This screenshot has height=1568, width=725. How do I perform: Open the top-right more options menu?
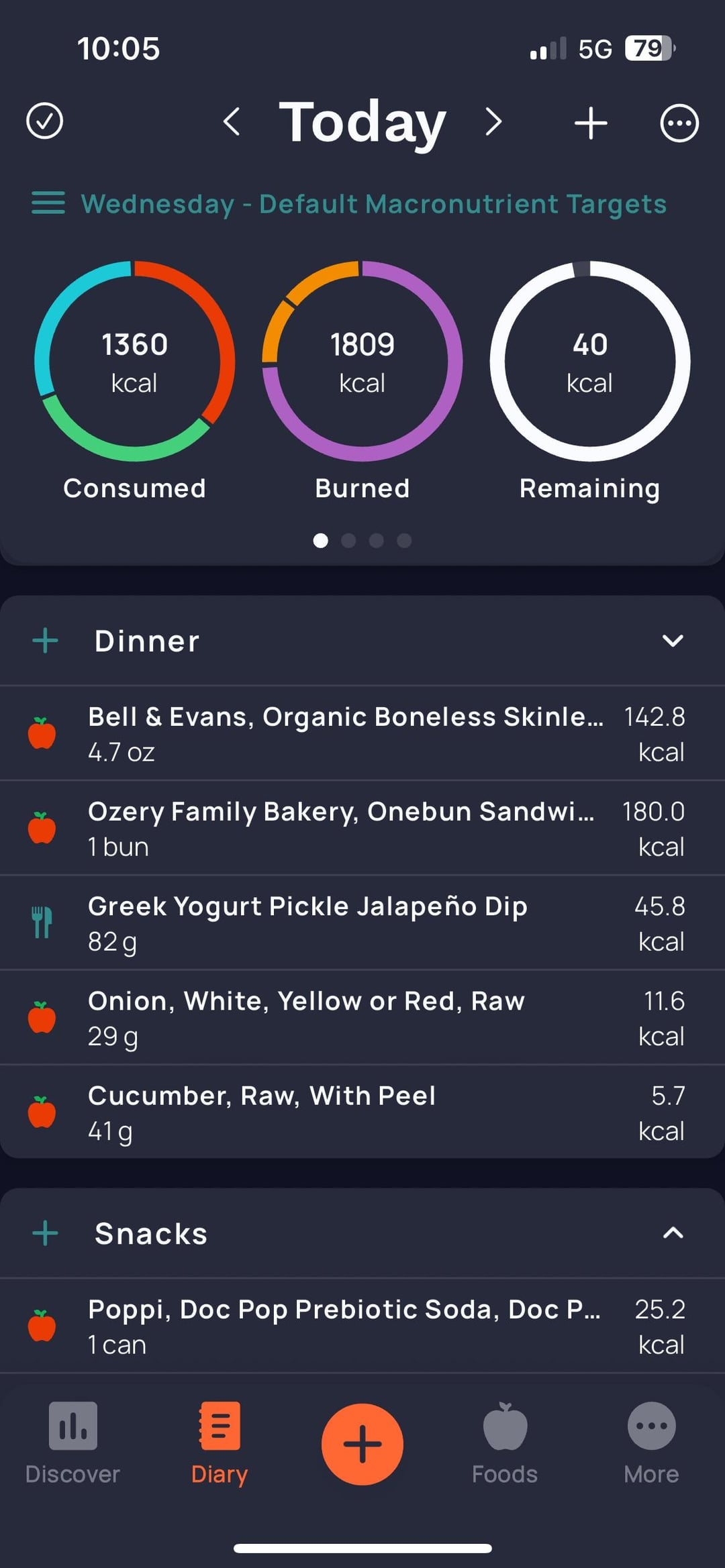[679, 123]
